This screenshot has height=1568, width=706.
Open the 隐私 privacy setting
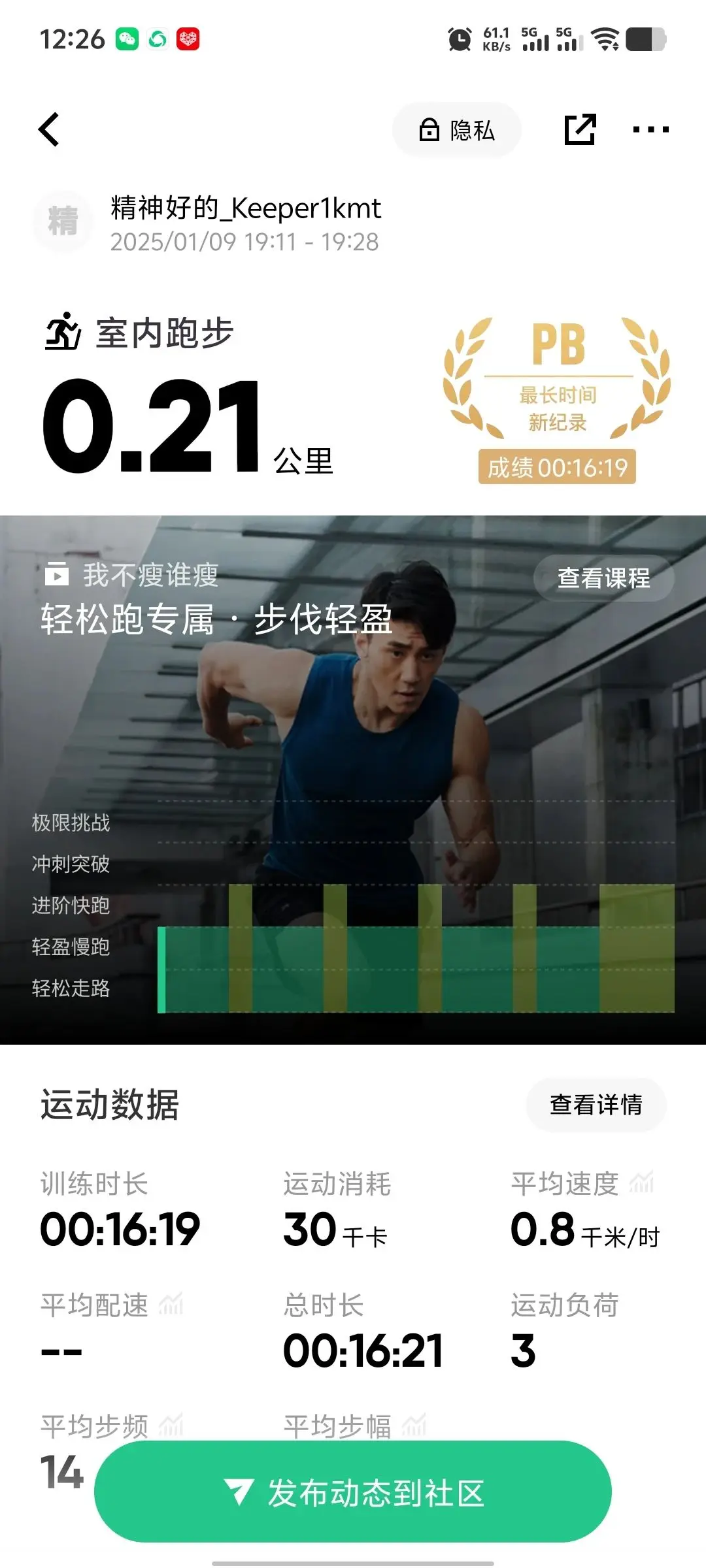tap(456, 130)
